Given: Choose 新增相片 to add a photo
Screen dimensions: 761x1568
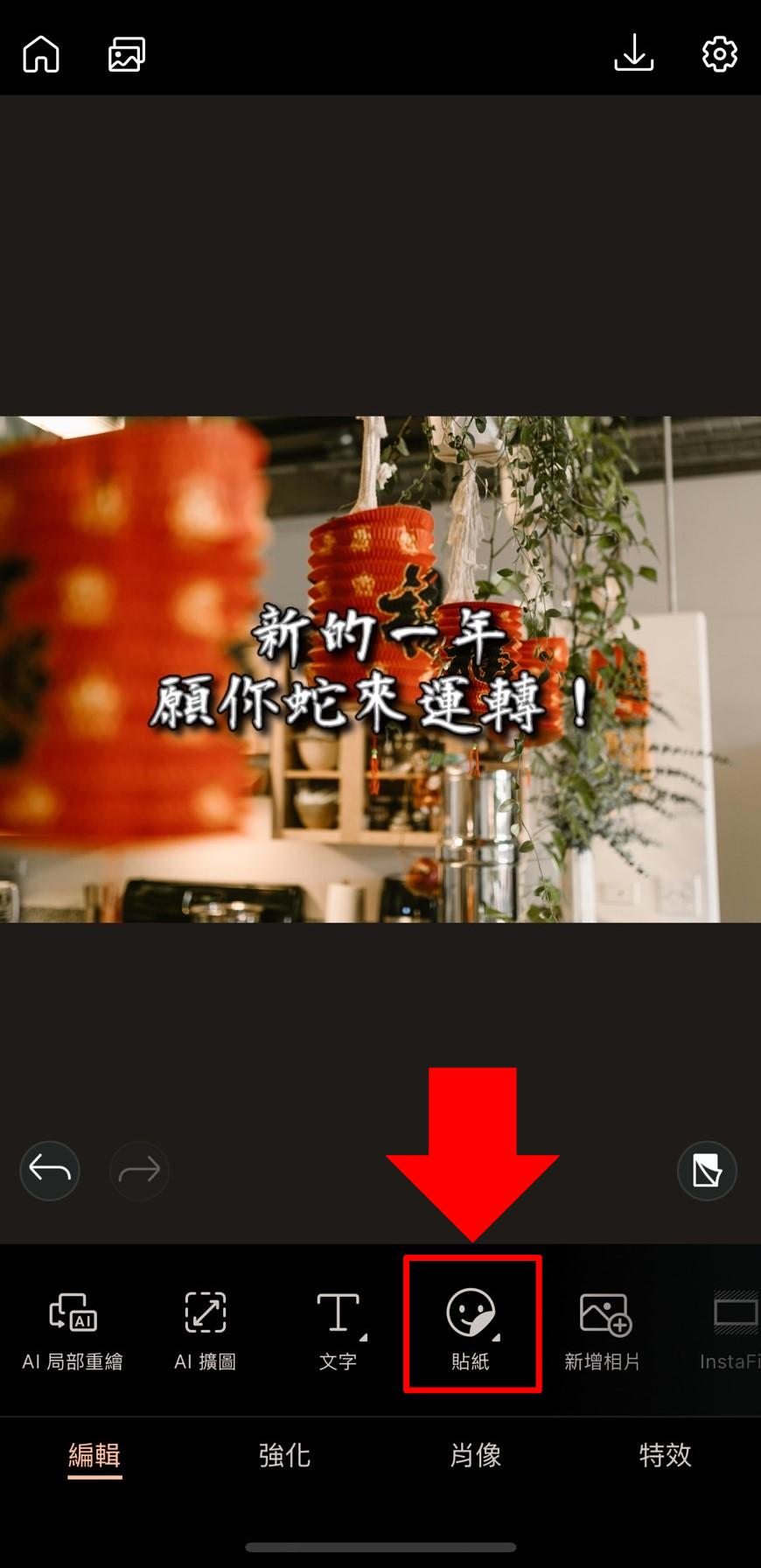Looking at the screenshot, I should (x=604, y=1330).
